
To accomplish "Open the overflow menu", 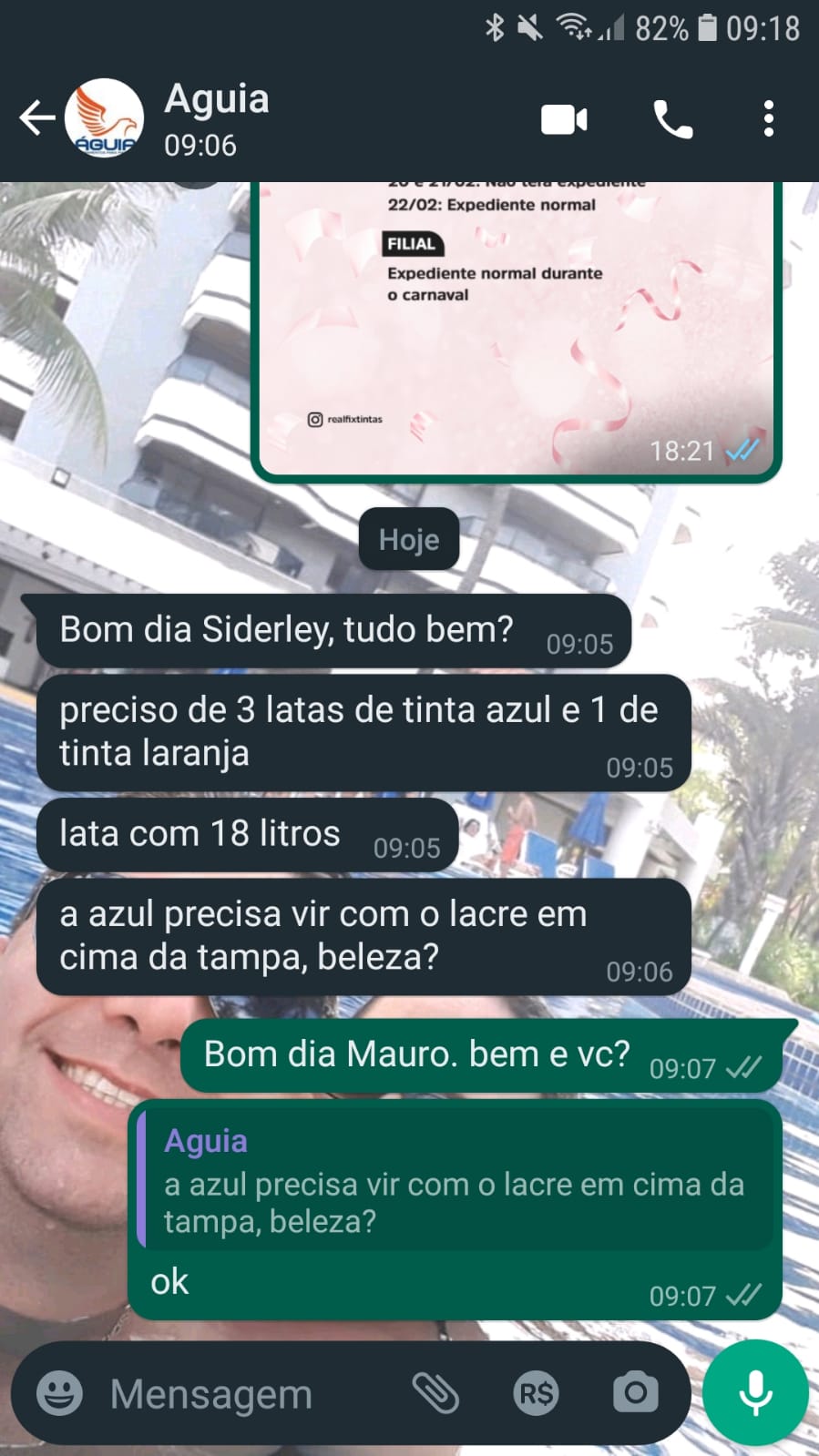I will coord(769,119).
